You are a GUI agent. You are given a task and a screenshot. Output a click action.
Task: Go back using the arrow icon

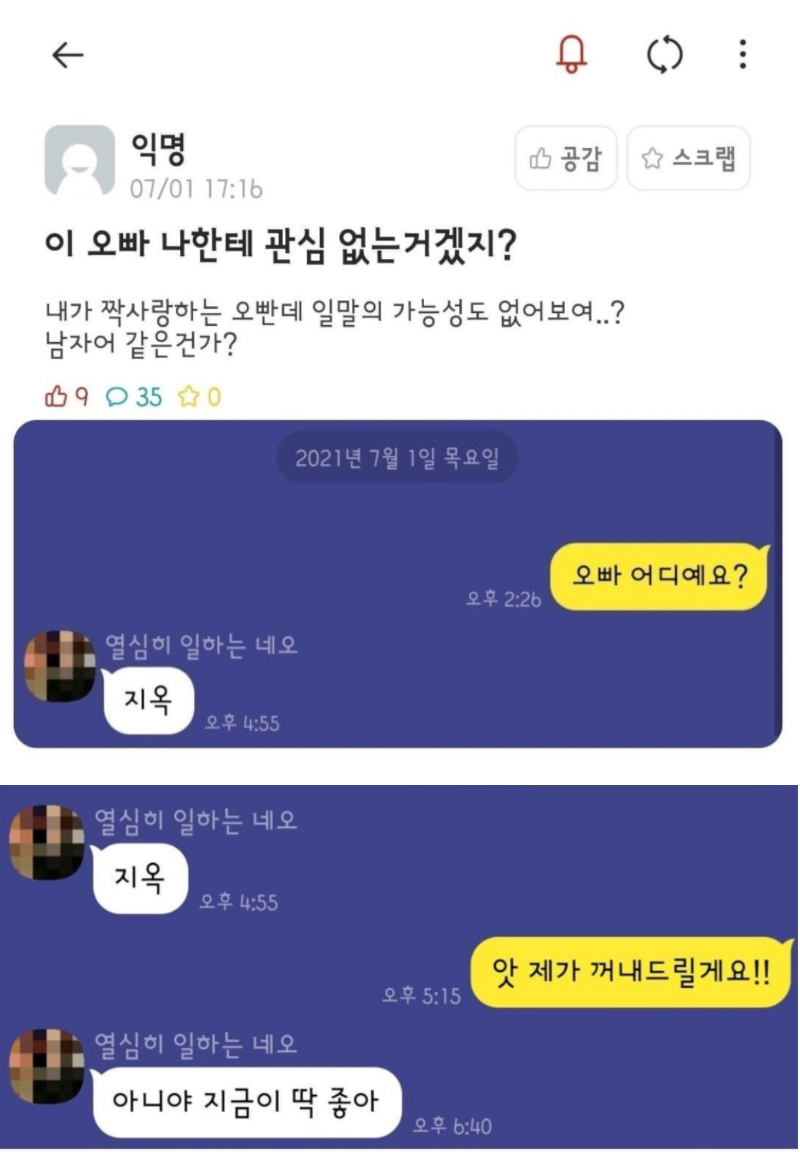tap(67, 55)
